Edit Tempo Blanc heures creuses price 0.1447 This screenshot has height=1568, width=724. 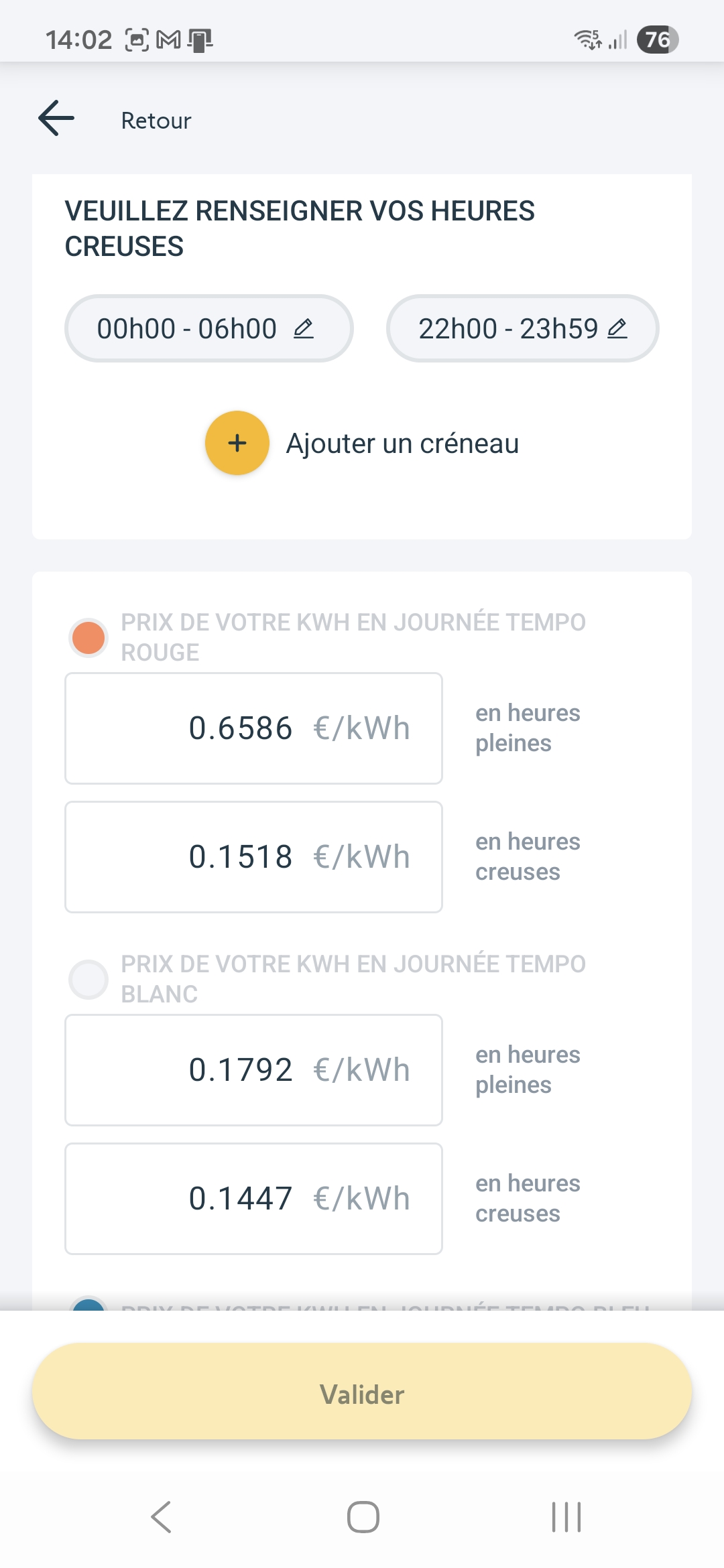click(253, 1199)
